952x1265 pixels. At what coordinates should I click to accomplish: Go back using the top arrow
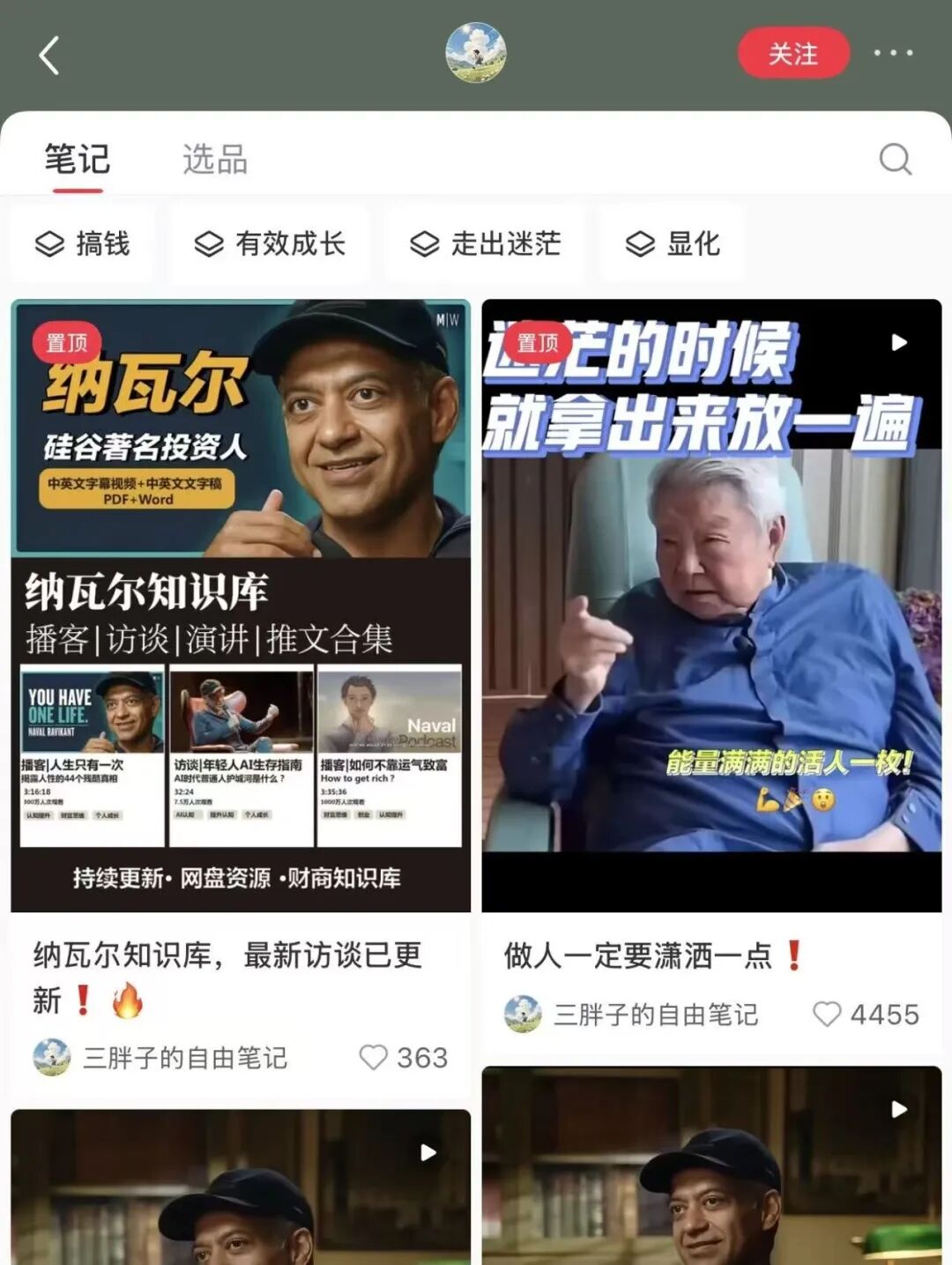point(49,55)
